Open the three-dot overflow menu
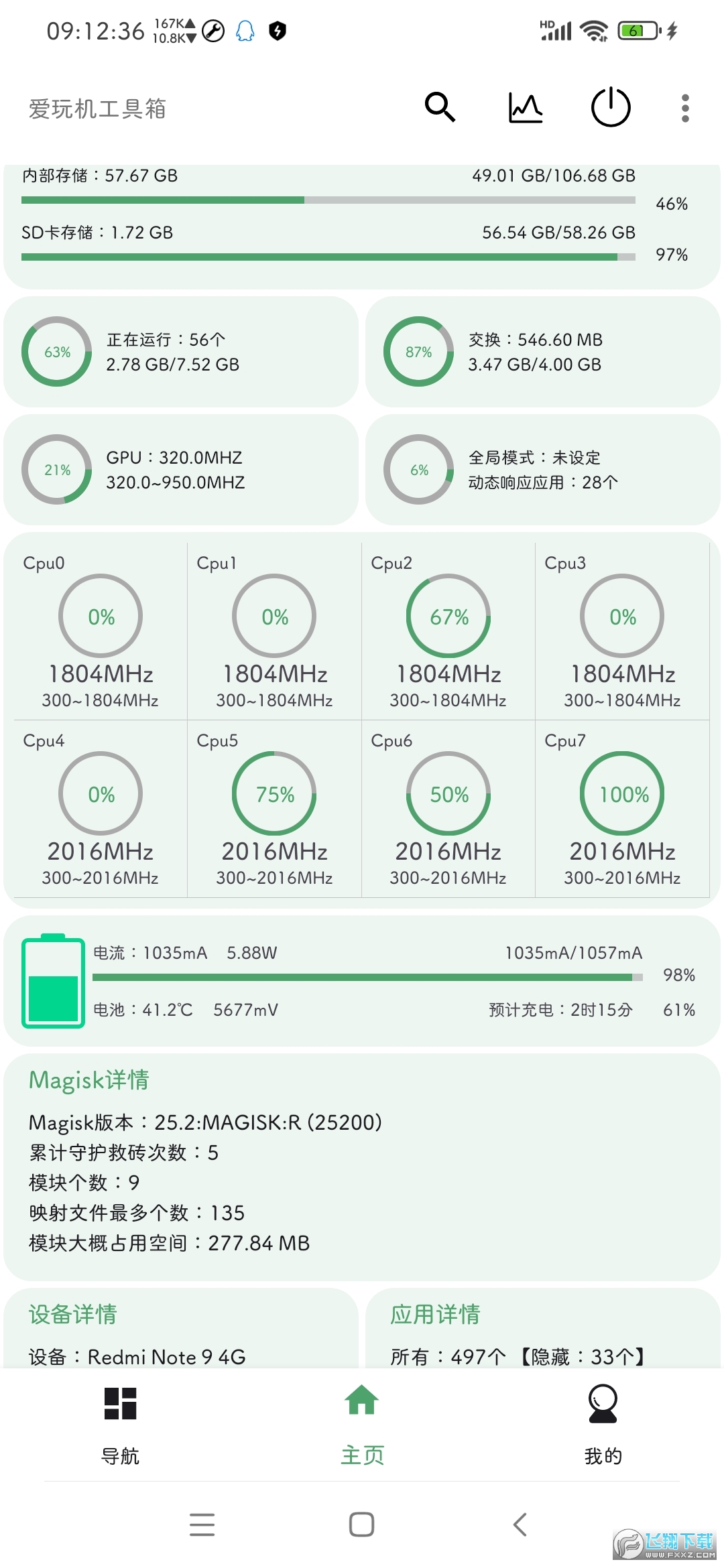This screenshot has width=724, height=1568. coord(684,108)
